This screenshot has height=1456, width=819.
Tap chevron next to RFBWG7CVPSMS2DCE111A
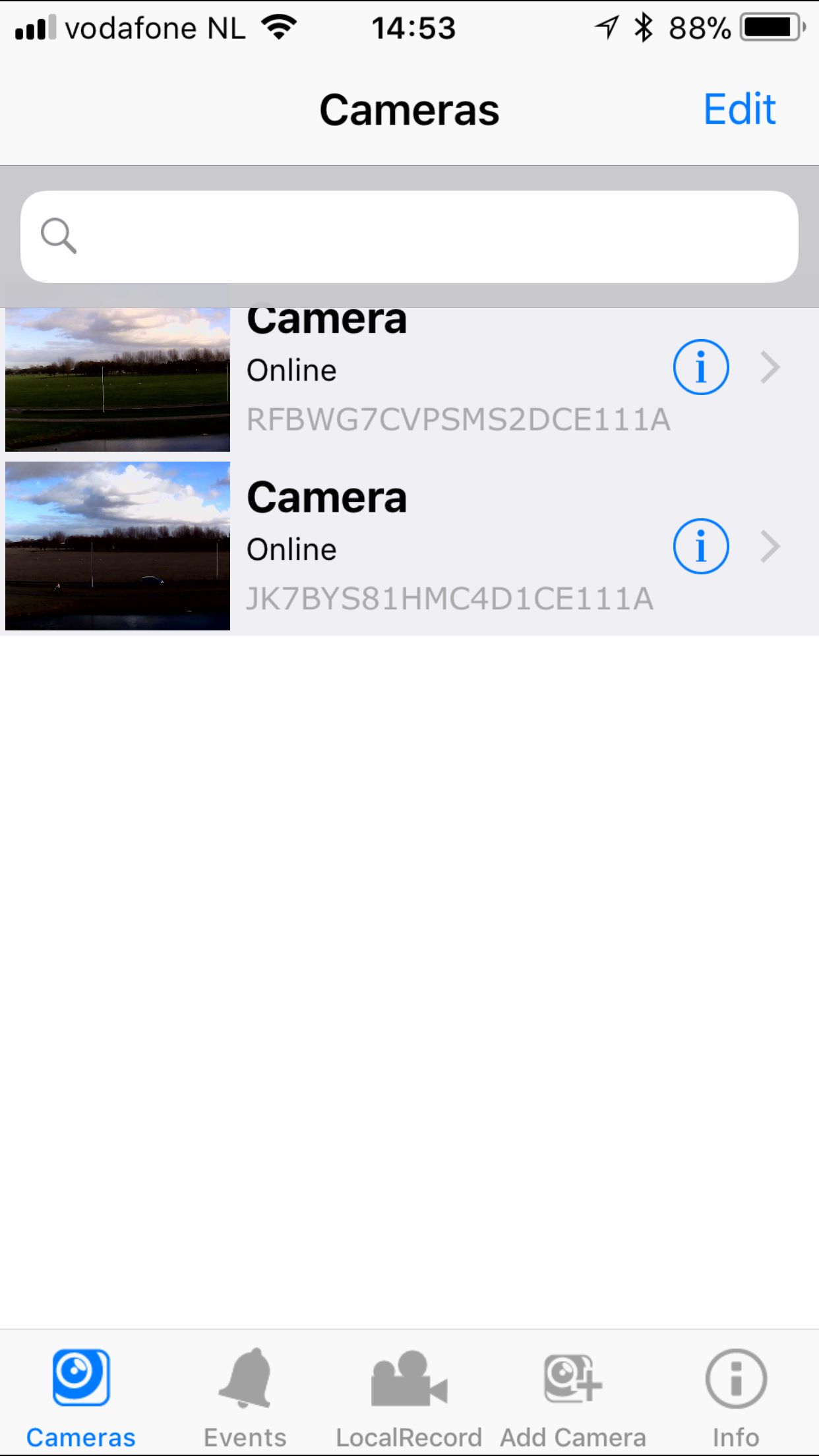770,367
